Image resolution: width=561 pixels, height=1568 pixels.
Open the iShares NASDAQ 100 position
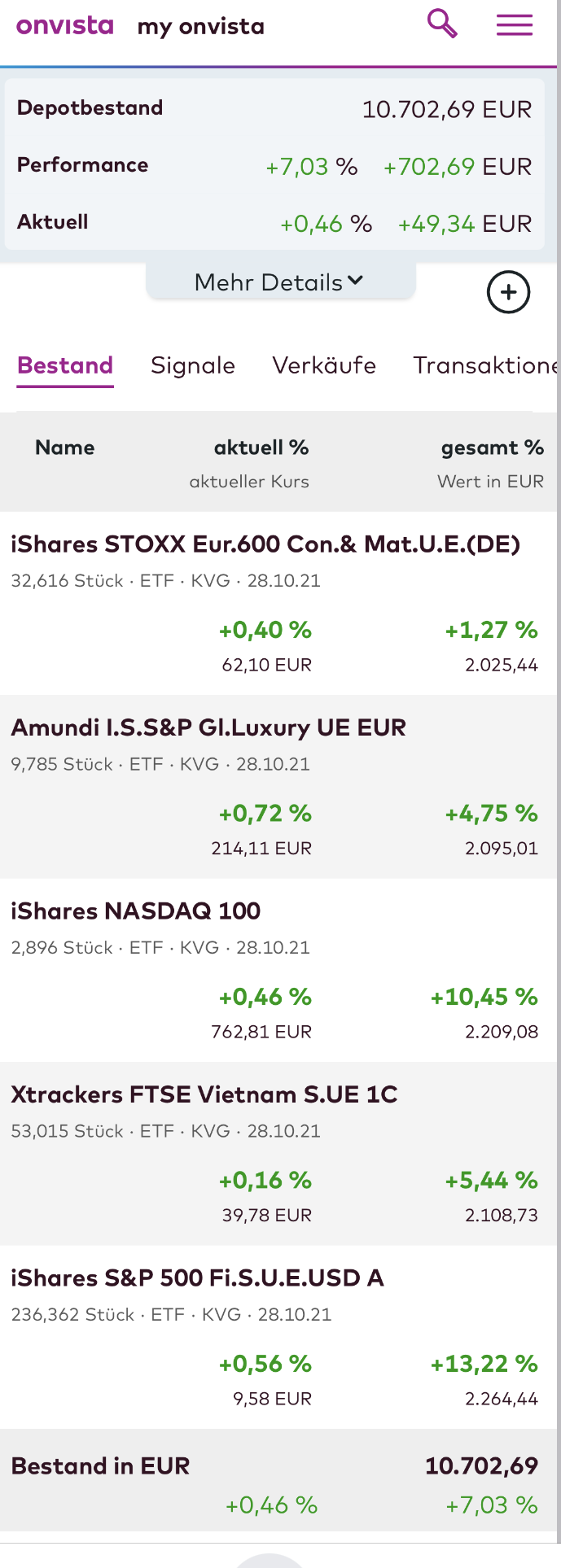click(x=136, y=911)
